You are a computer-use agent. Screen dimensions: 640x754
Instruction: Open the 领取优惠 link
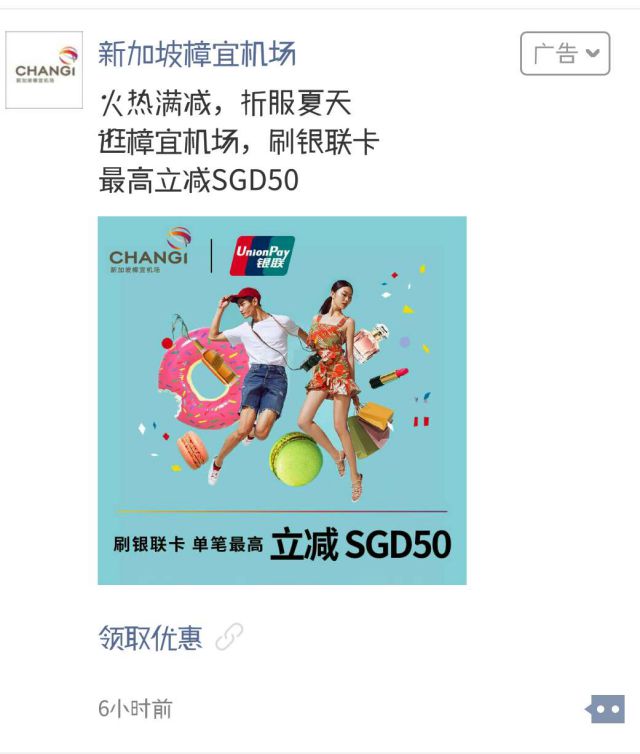coord(151,637)
